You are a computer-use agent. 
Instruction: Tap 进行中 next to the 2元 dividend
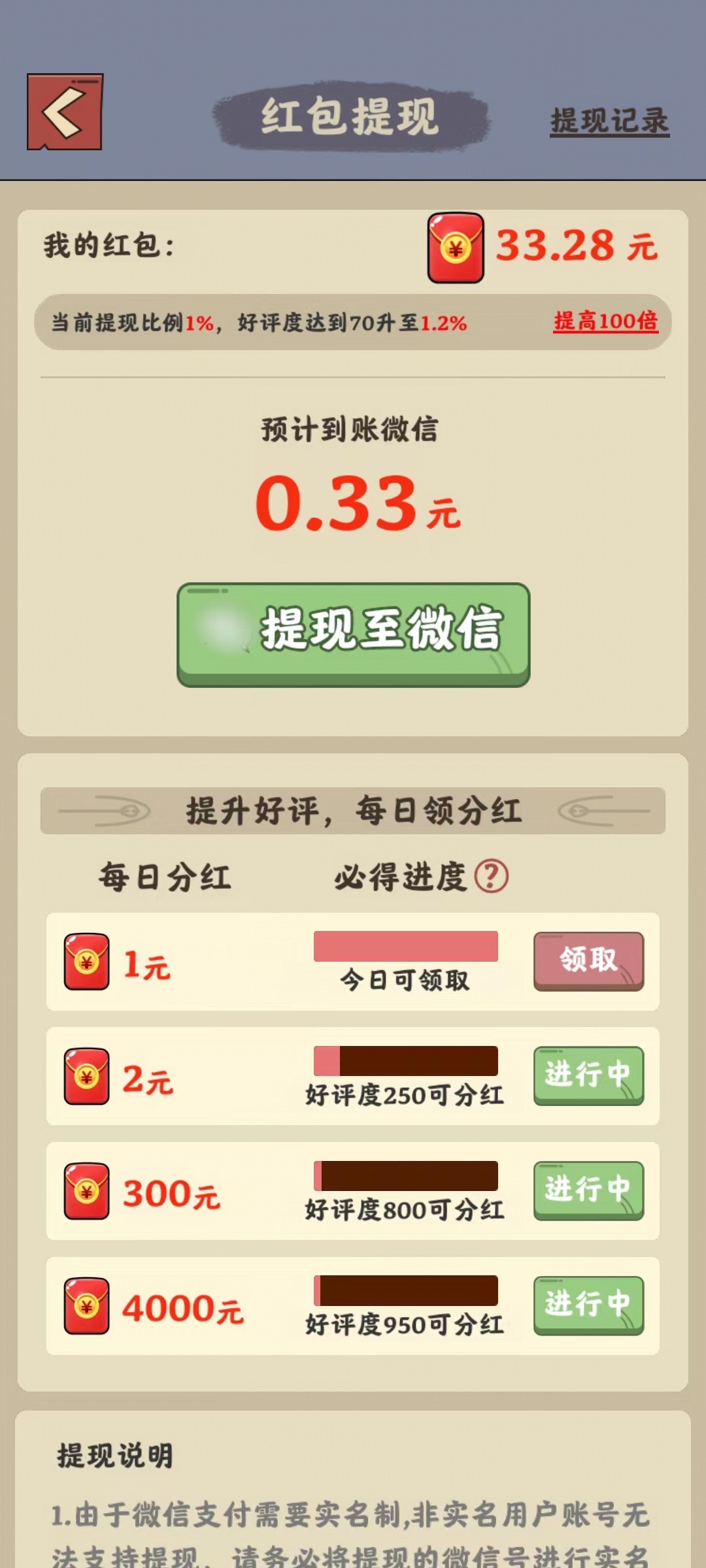(x=588, y=1075)
